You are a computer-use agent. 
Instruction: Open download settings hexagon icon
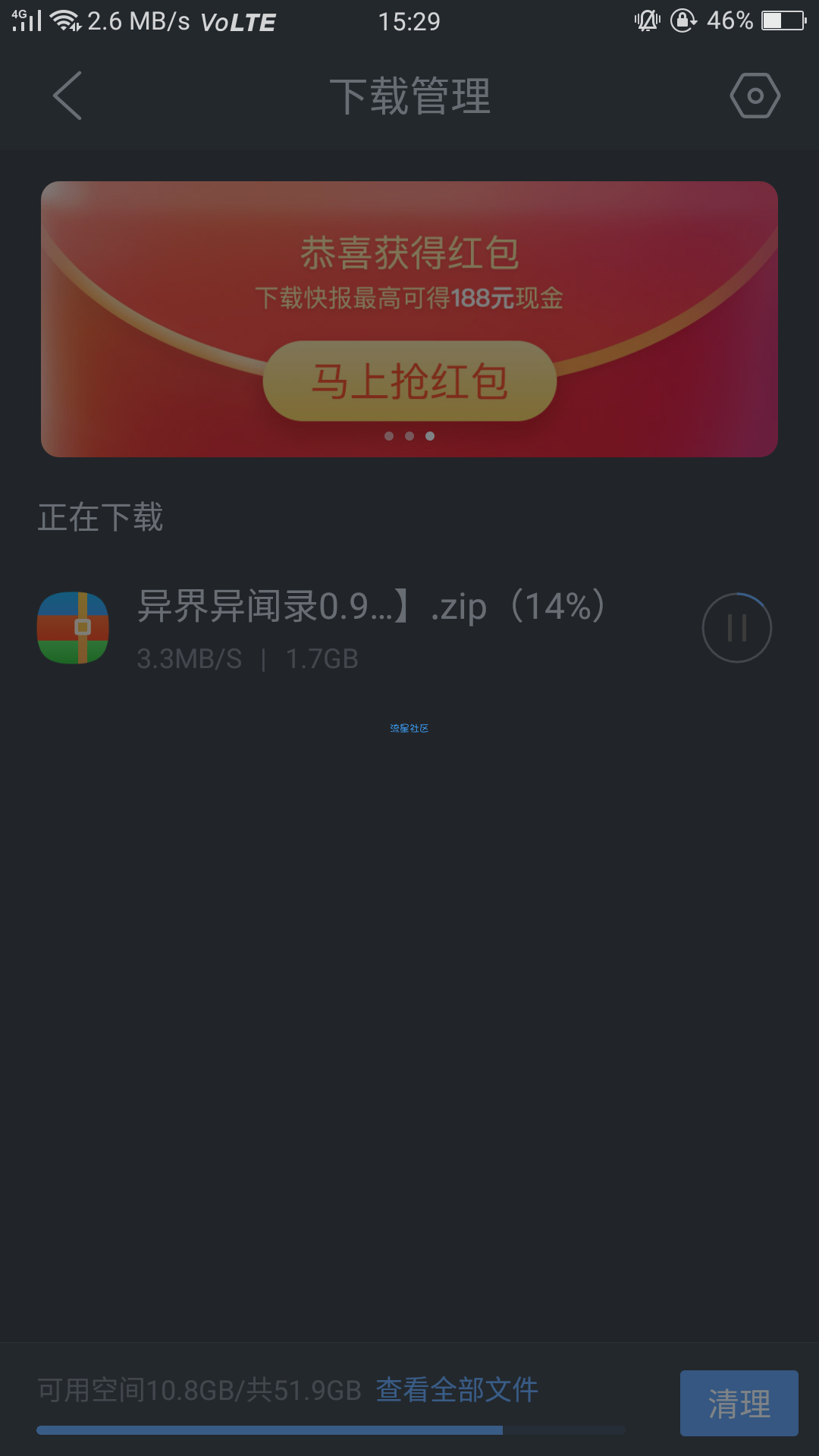click(x=755, y=96)
